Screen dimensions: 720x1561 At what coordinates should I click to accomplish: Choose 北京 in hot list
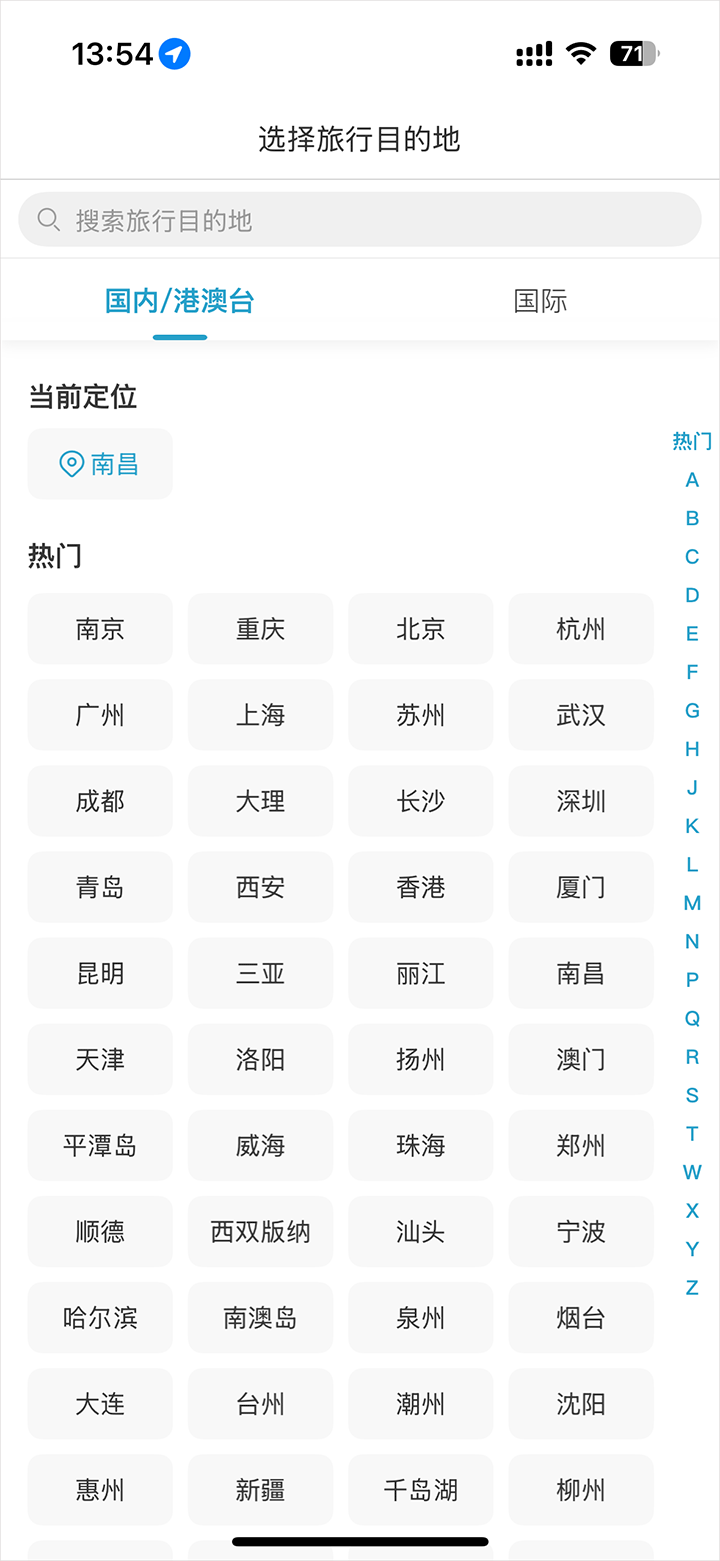click(420, 629)
